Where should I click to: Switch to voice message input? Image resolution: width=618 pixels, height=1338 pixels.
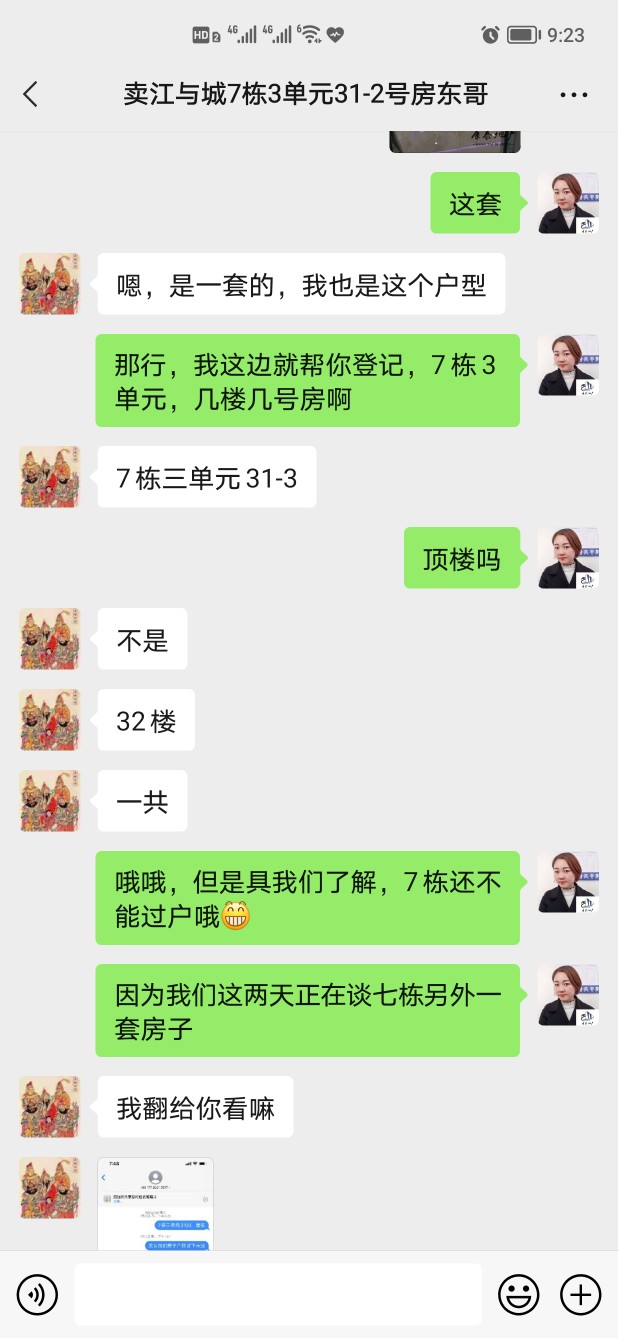pos(37,1295)
